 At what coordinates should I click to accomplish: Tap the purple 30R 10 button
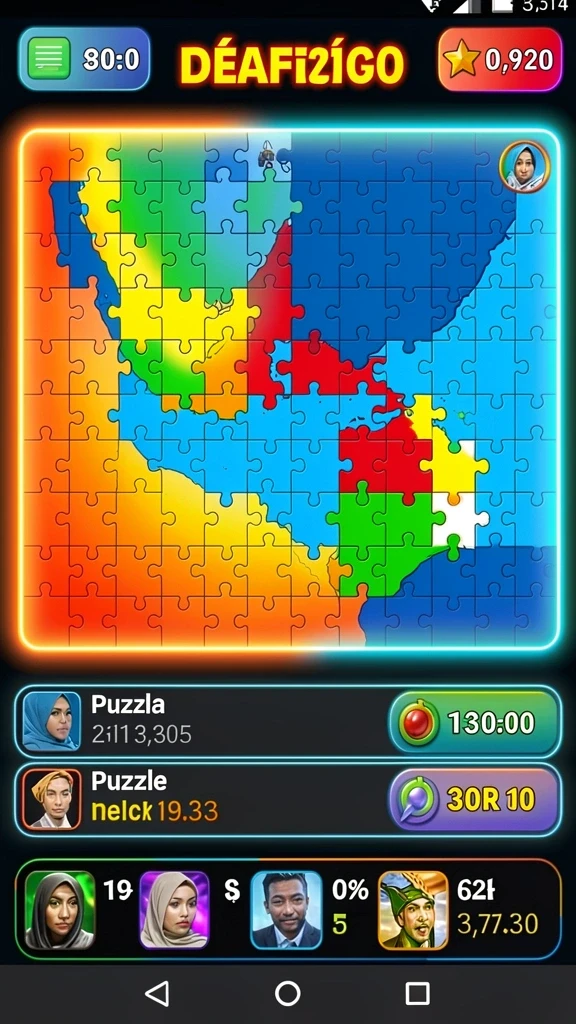click(475, 799)
